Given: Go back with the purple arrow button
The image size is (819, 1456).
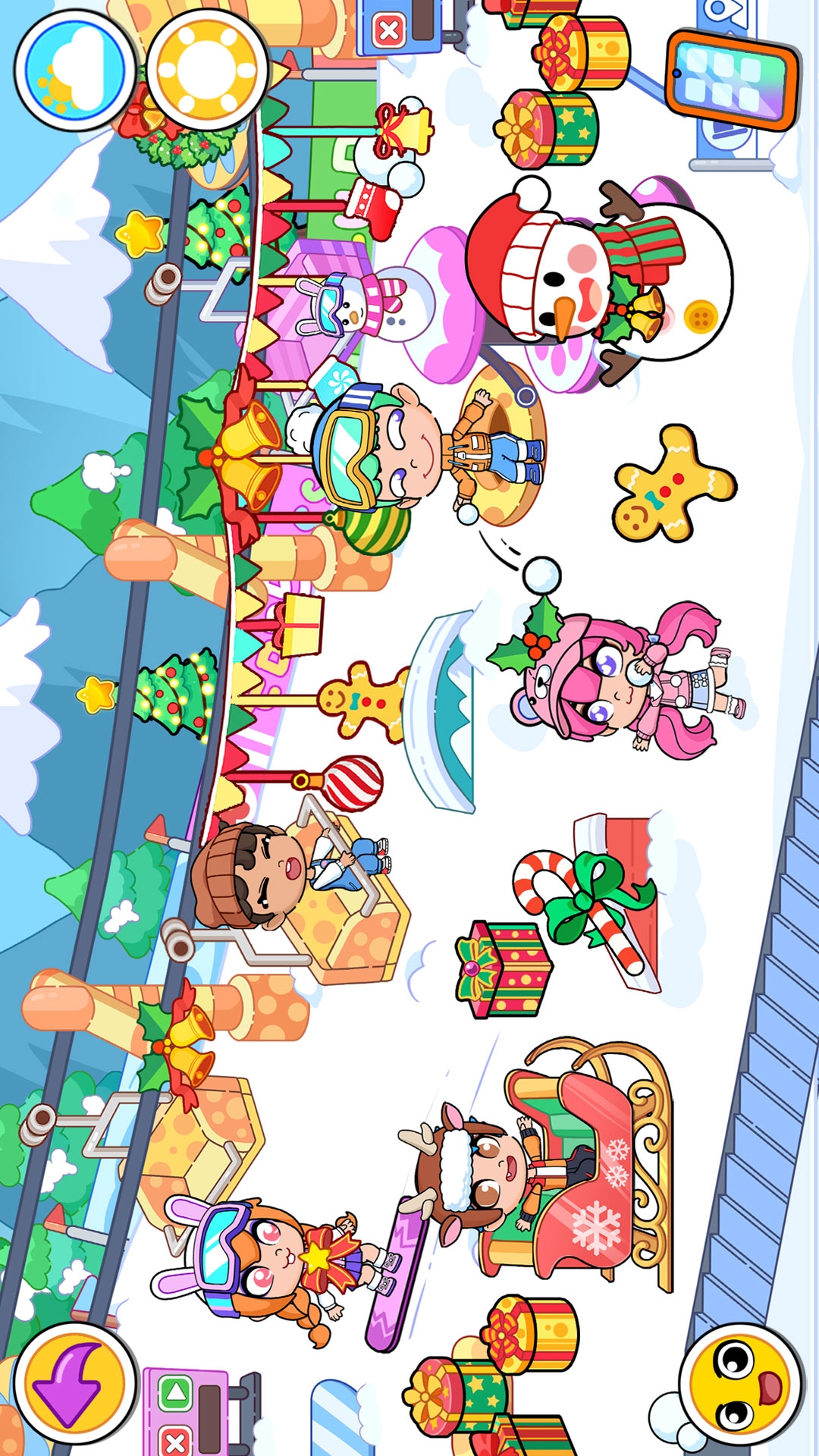Looking at the screenshot, I should [x=75, y=1385].
